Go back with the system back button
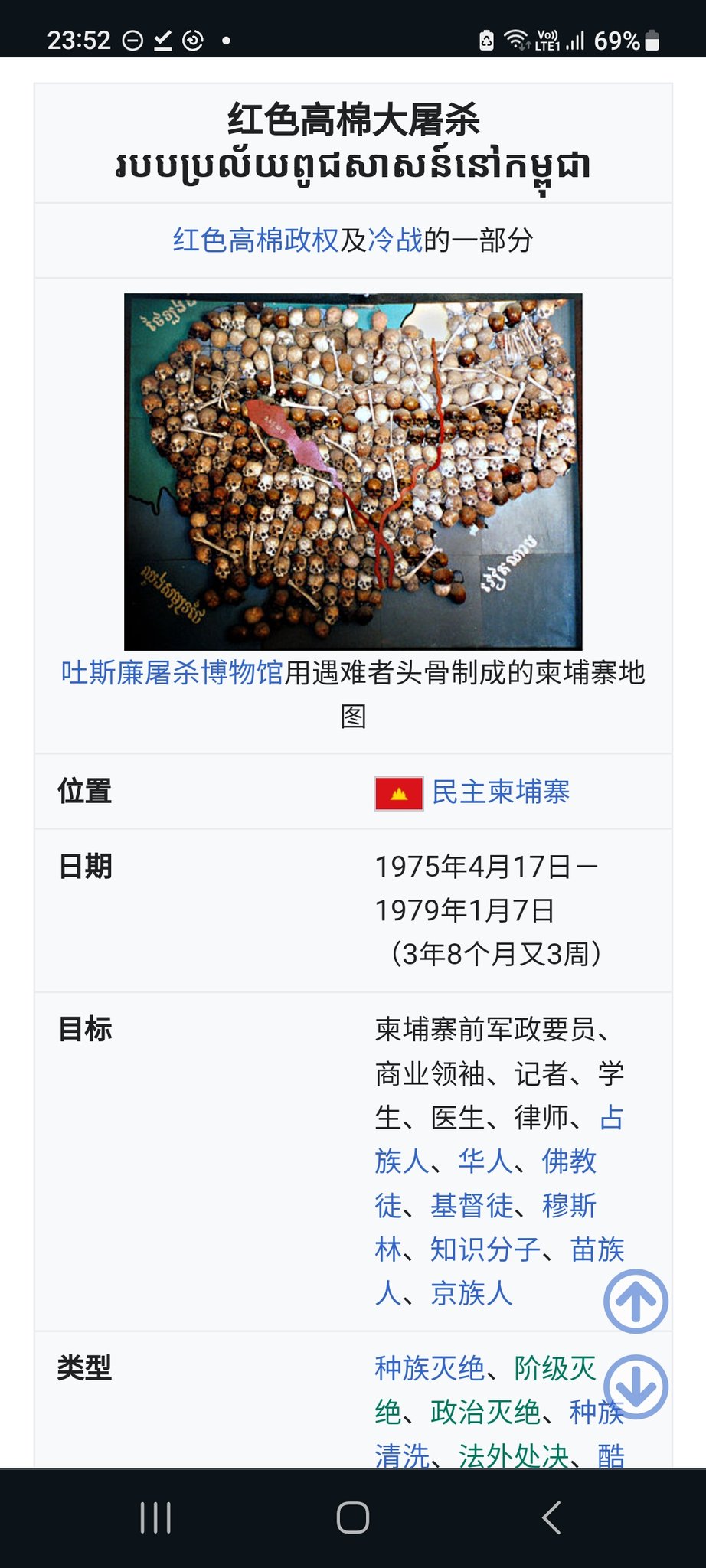Screen dimensions: 706x1568 pos(551,1517)
